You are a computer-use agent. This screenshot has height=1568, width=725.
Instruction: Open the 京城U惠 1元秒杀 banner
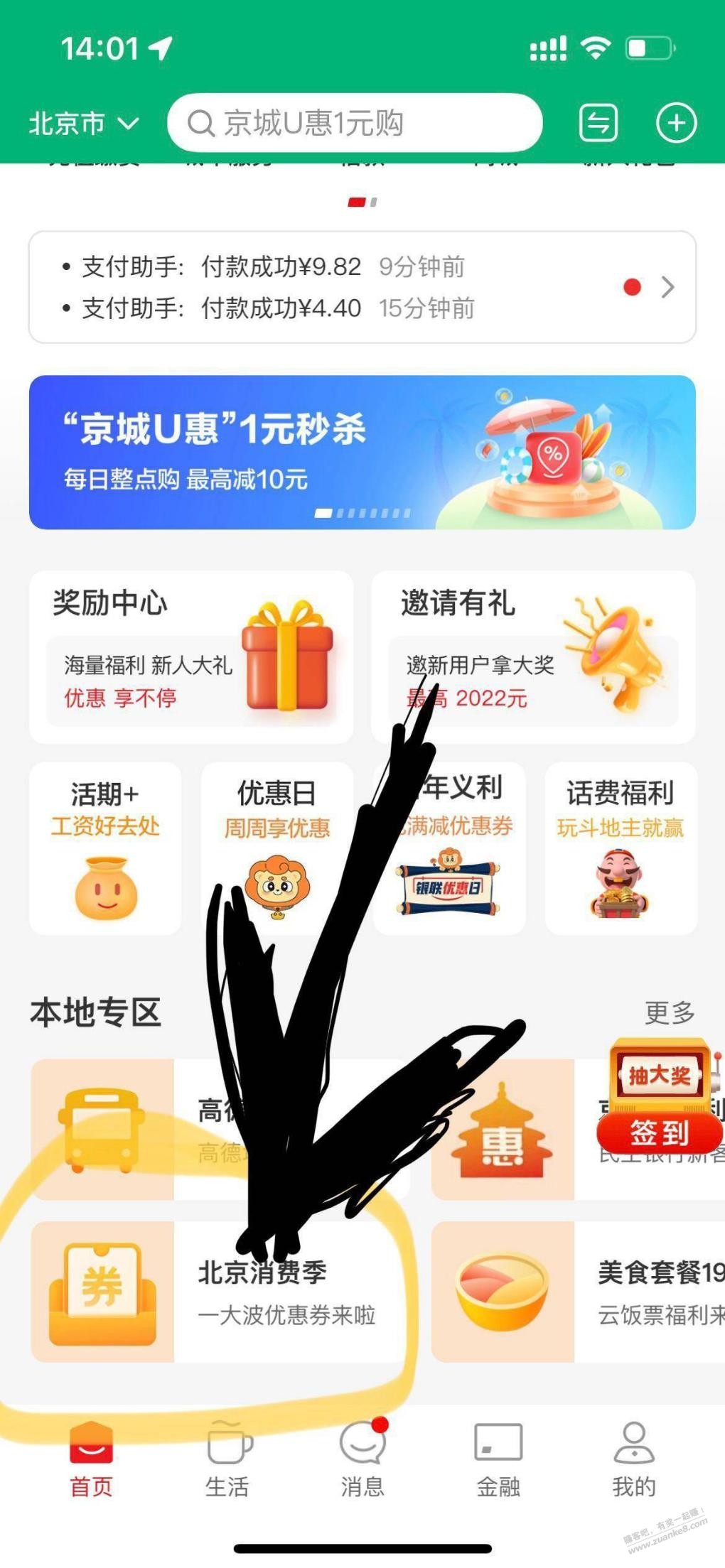click(x=362, y=452)
